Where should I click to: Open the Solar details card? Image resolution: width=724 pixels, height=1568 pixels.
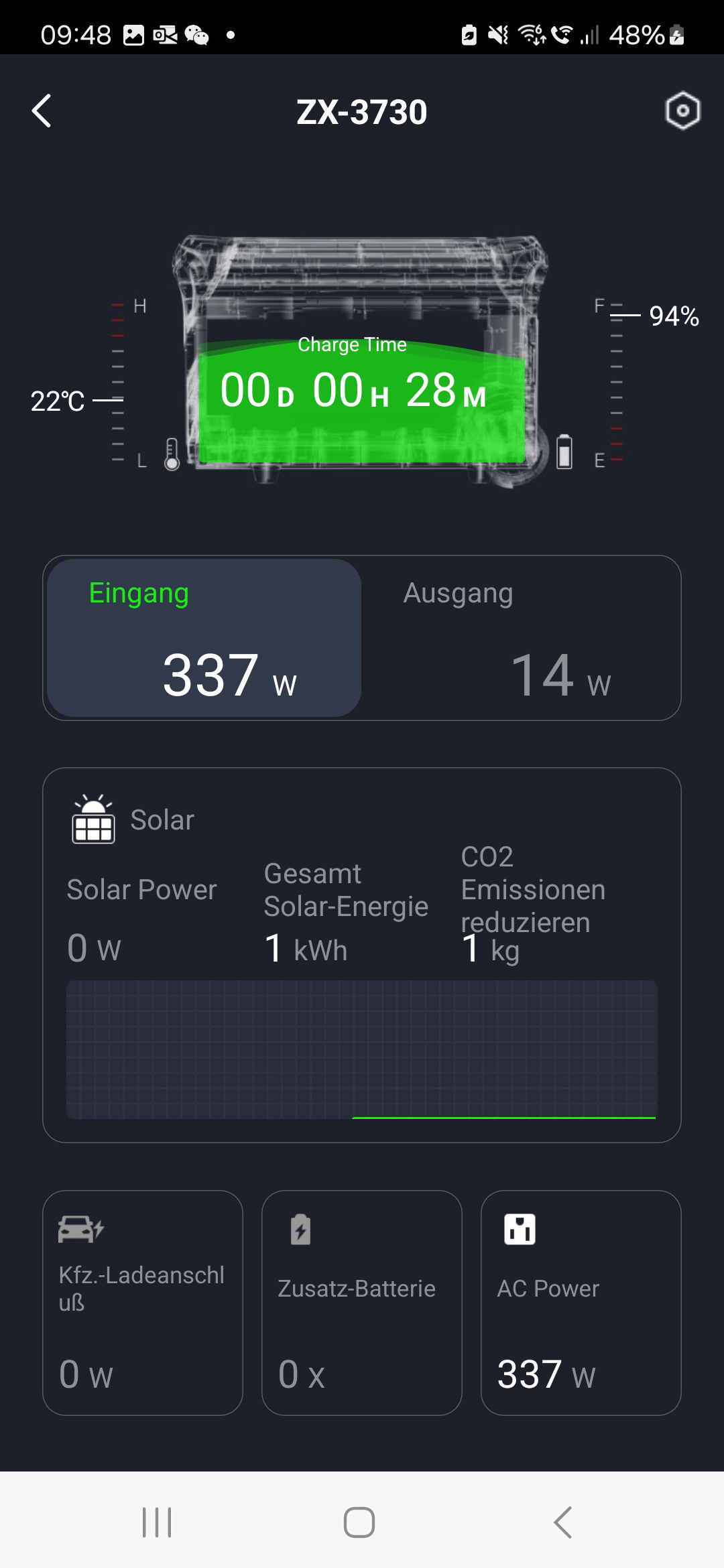tap(362, 954)
